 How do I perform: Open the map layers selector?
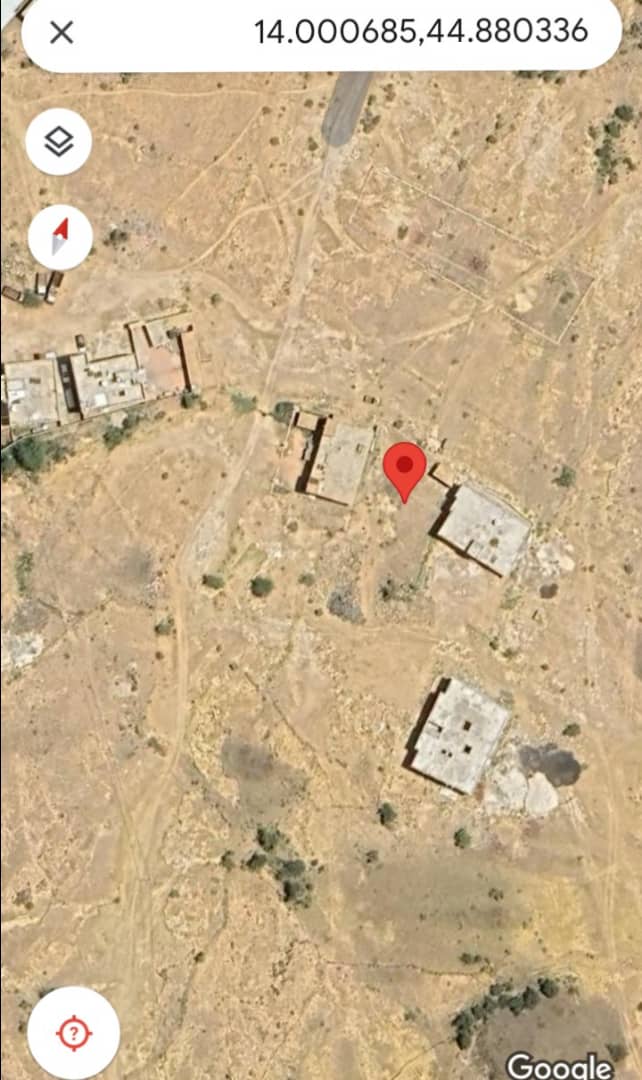pyautogui.click(x=59, y=142)
